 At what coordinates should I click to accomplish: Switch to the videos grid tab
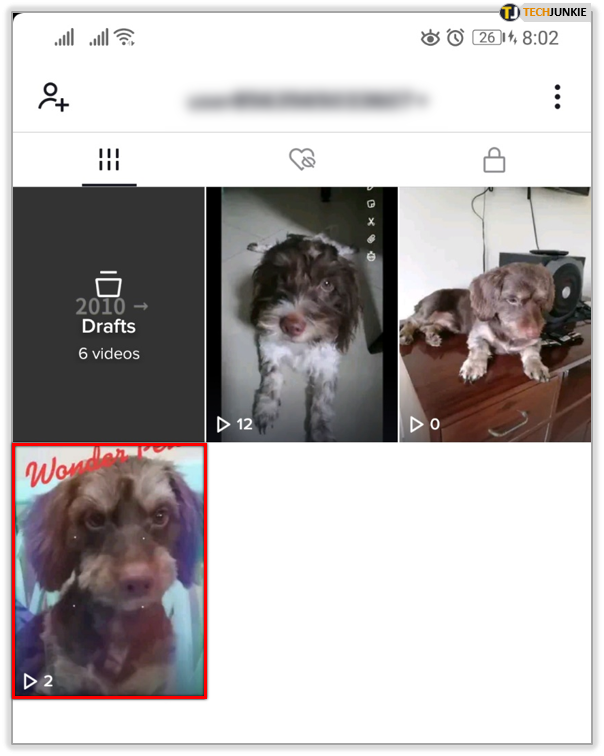[109, 160]
